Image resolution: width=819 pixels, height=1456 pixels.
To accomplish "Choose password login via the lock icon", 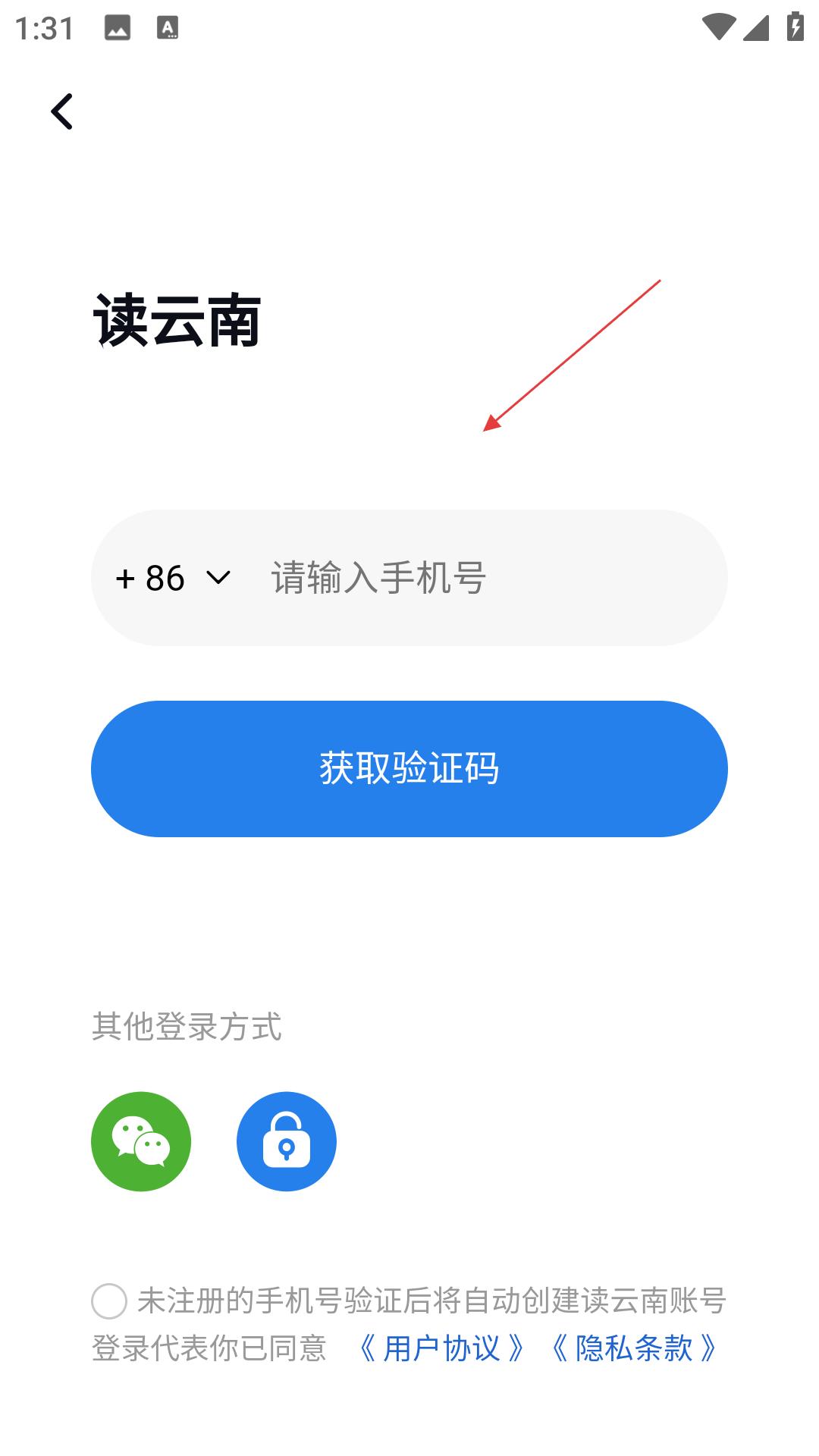I will click(287, 1141).
